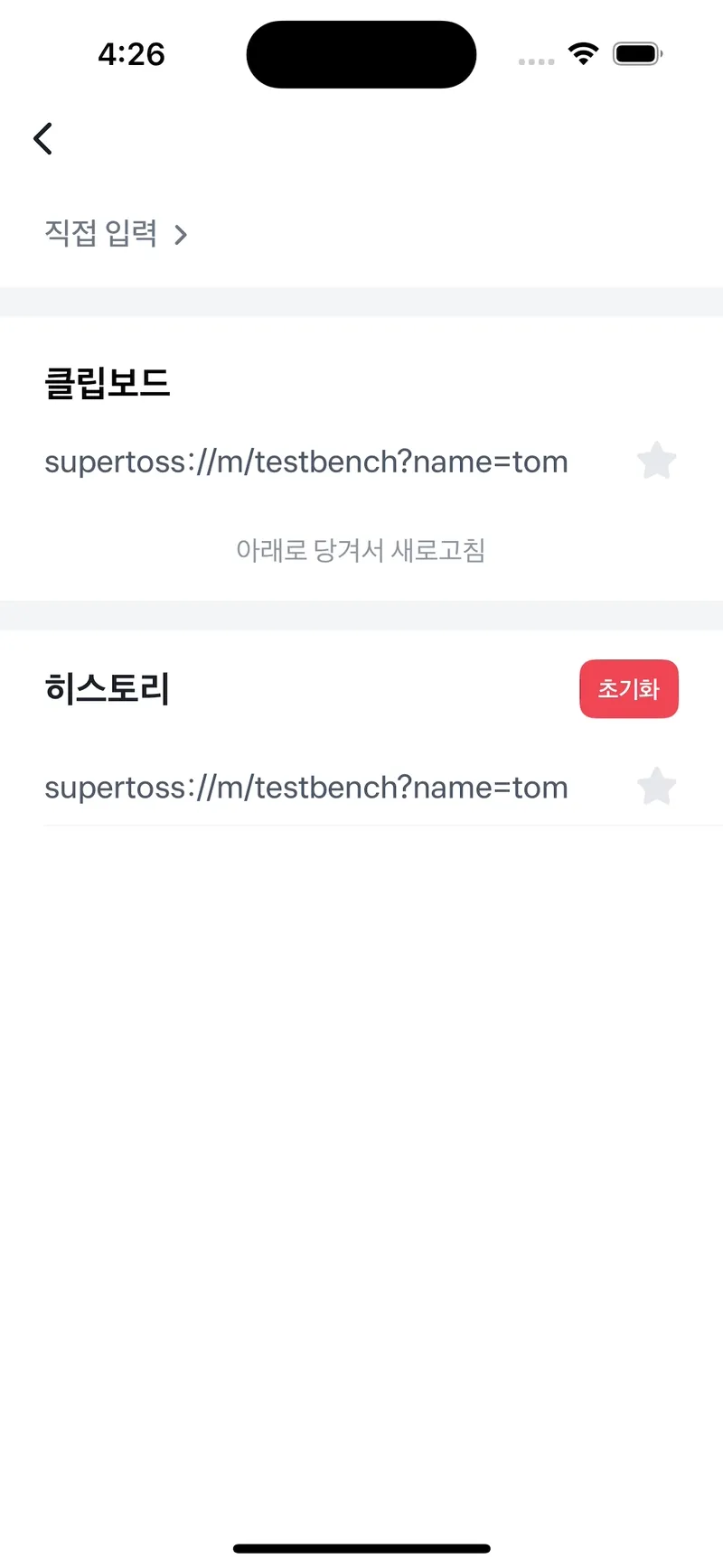Open the supertoss link under 히스토리
Screen dimensions: 723x1568
306,787
